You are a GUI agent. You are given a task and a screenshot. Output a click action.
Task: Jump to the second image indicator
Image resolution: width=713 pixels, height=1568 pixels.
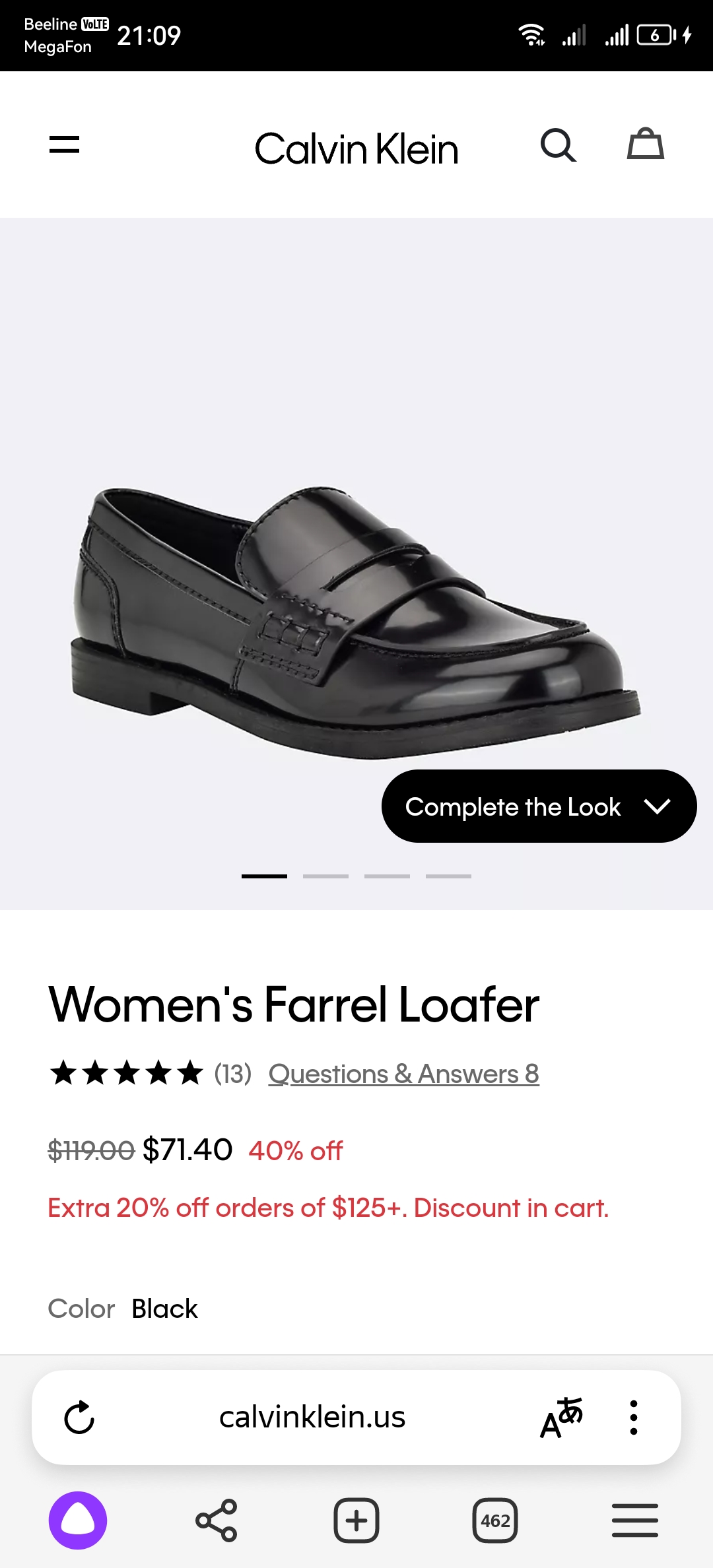tap(325, 876)
